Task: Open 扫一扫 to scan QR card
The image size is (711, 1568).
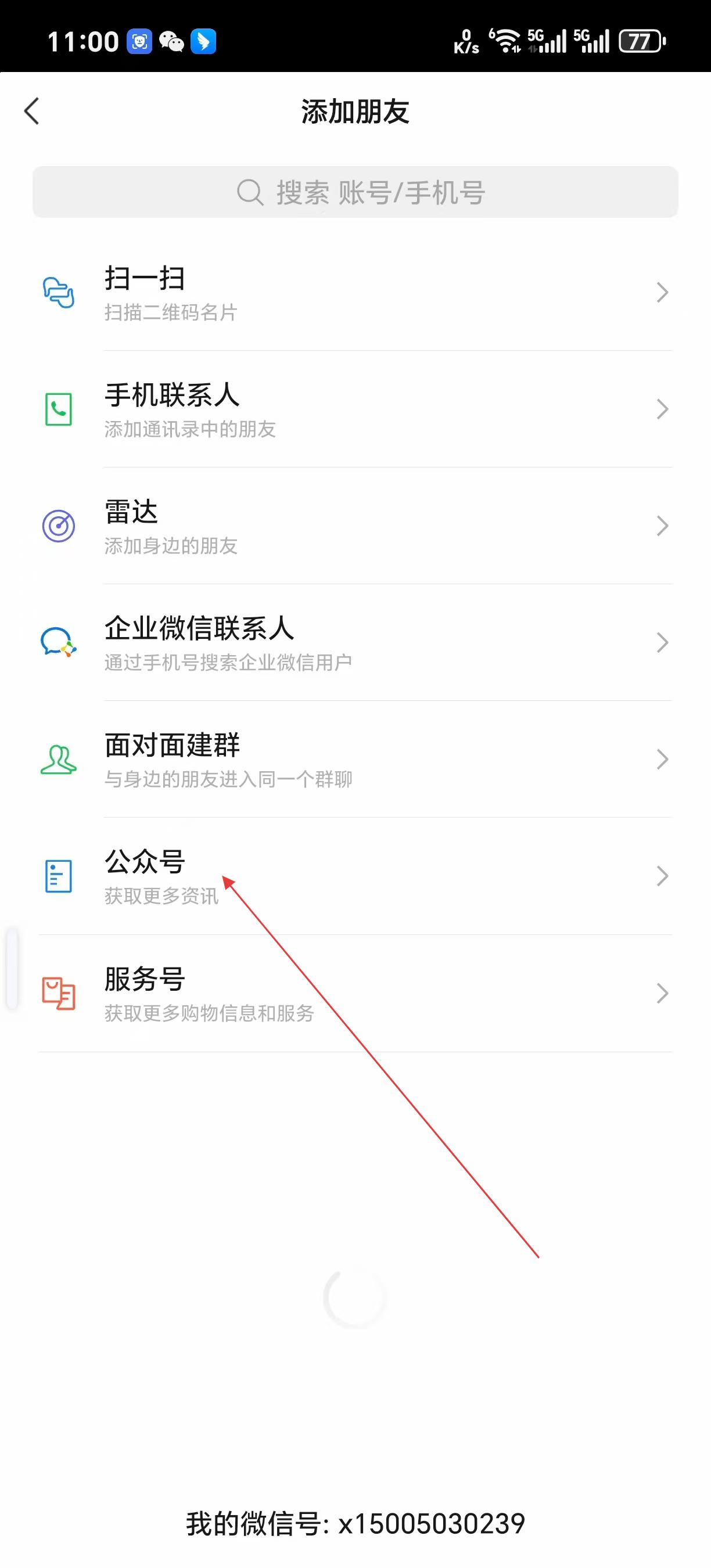Action: pos(355,293)
